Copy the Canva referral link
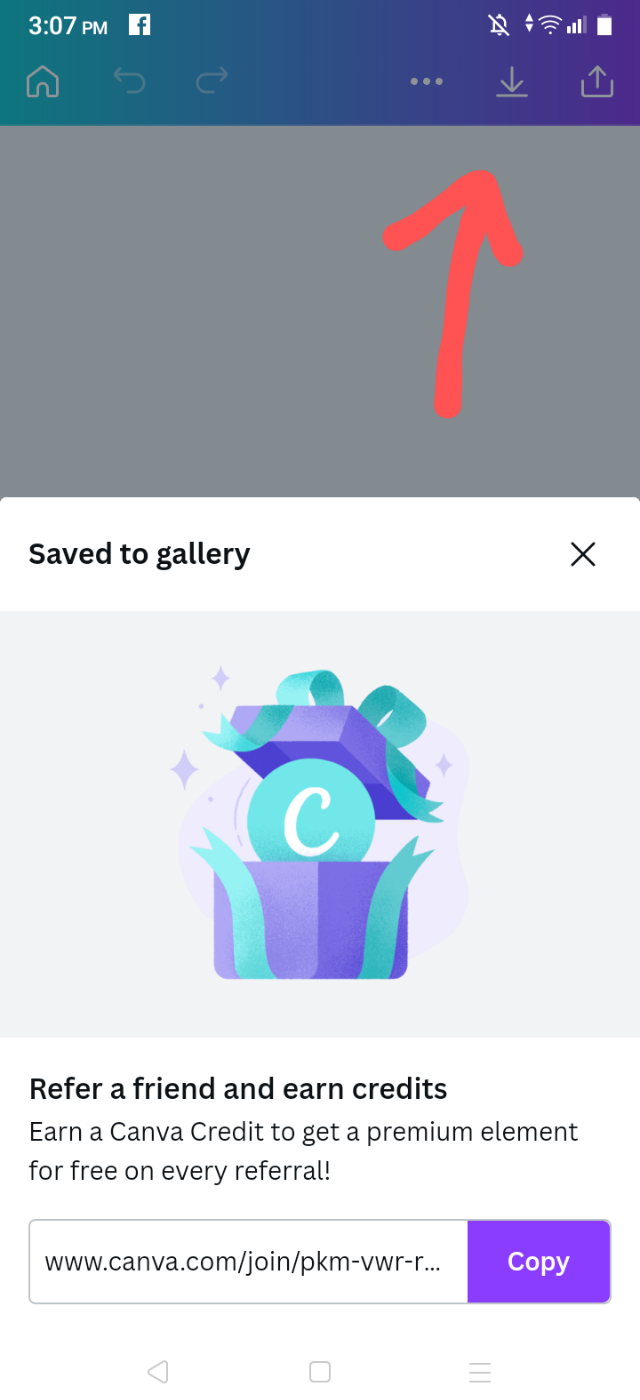The width and height of the screenshot is (640, 1400). pyautogui.click(x=538, y=1261)
